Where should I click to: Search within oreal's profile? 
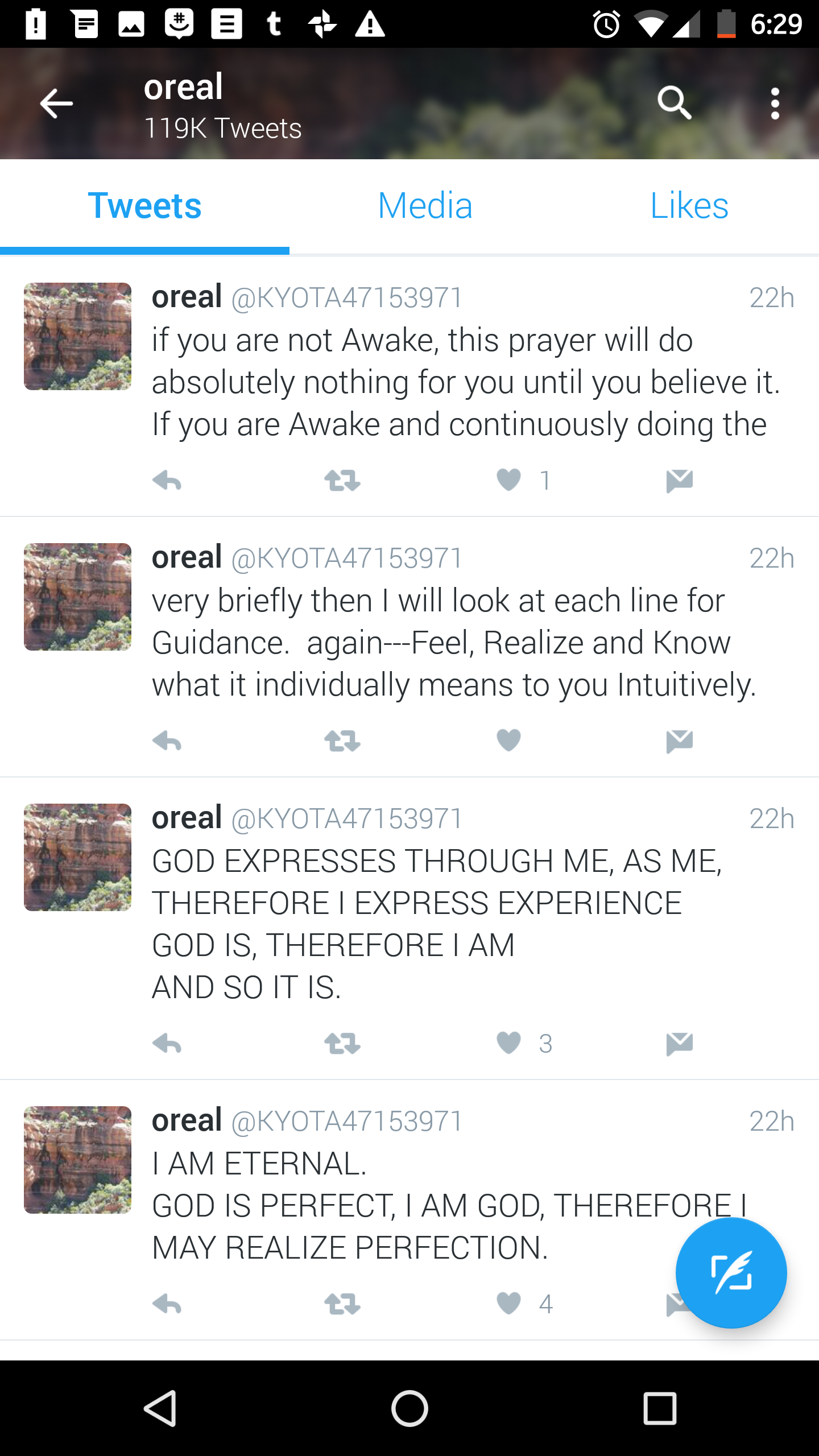[x=674, y=104]
